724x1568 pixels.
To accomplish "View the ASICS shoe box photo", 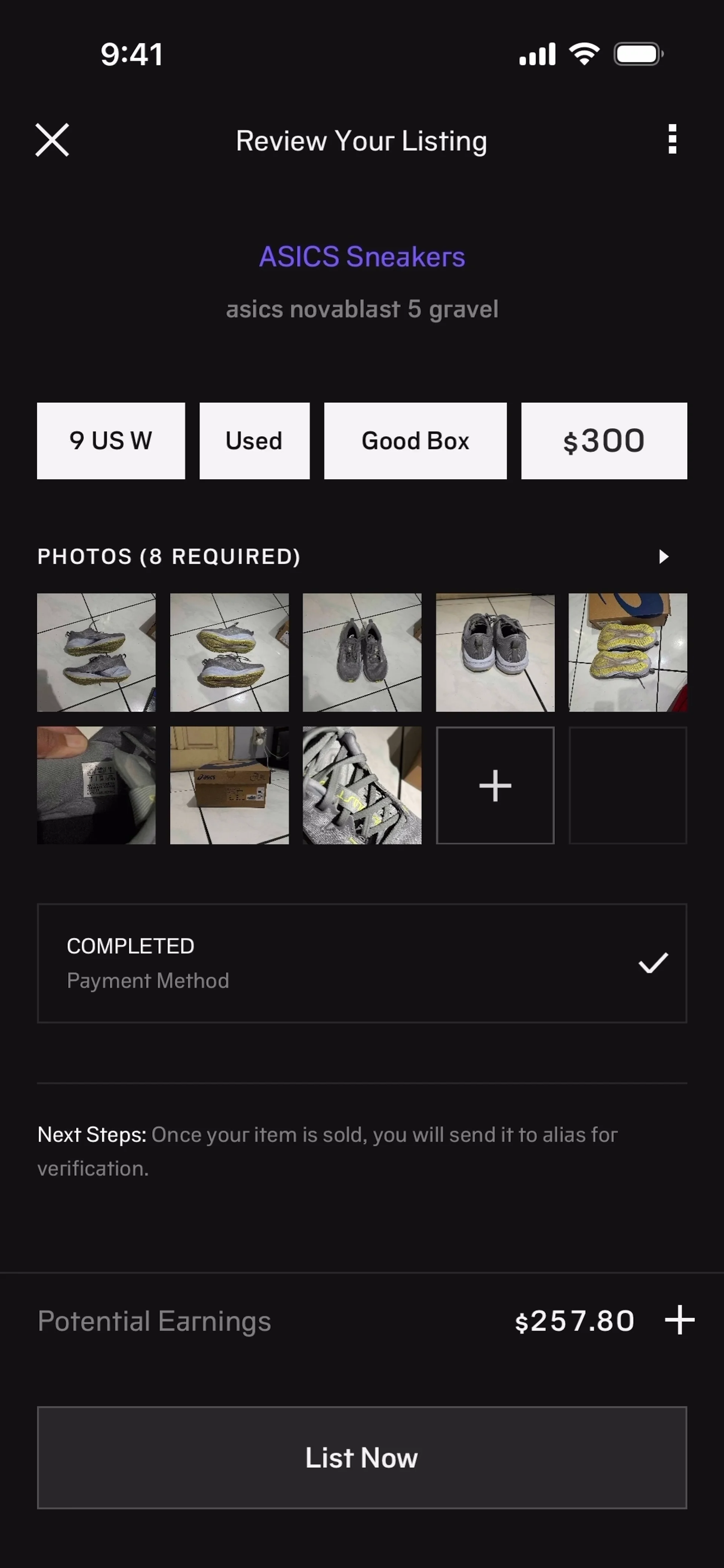I will click(x=230, y=785).
